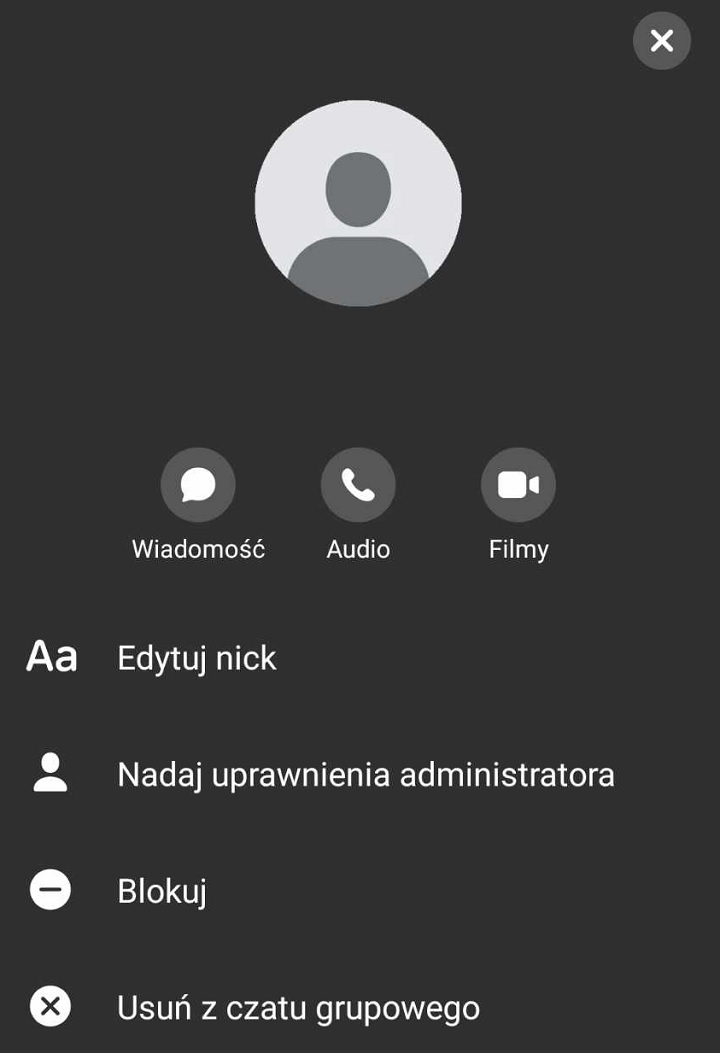Start an Audio call
The image size is (720, 1053).
point(358,485)
